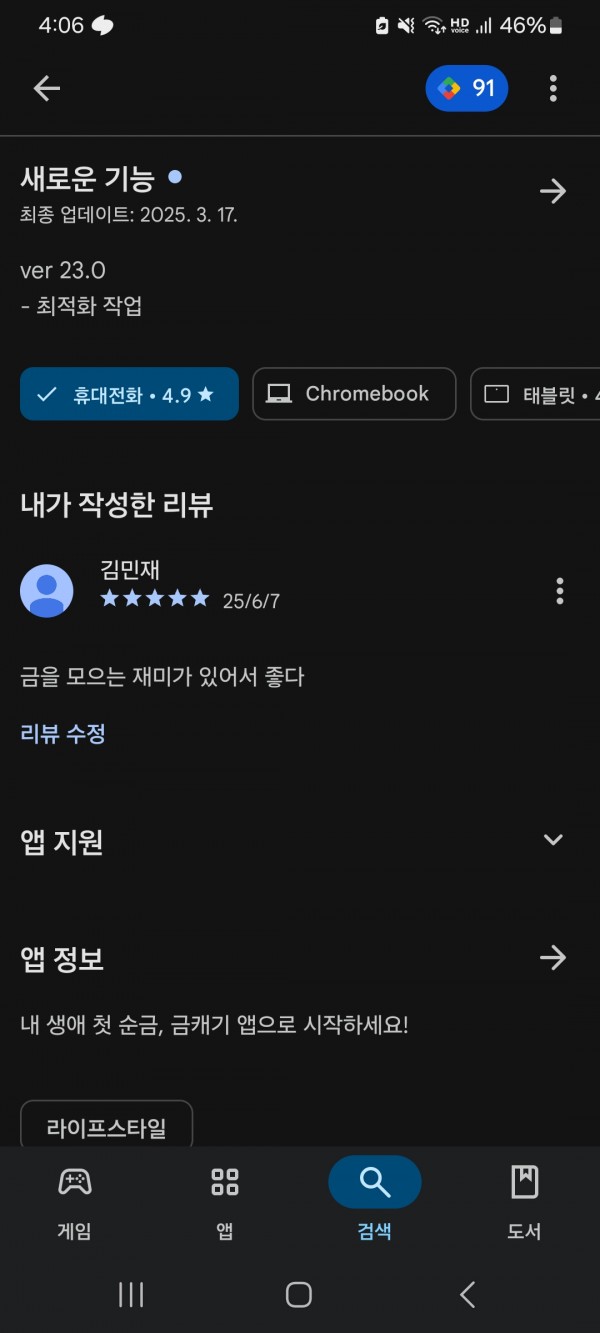The height and width of the screenshot is (1333, 600).
Task: Select the 휴대전화 4.9 rating chip
Action: tap(129, 394)
